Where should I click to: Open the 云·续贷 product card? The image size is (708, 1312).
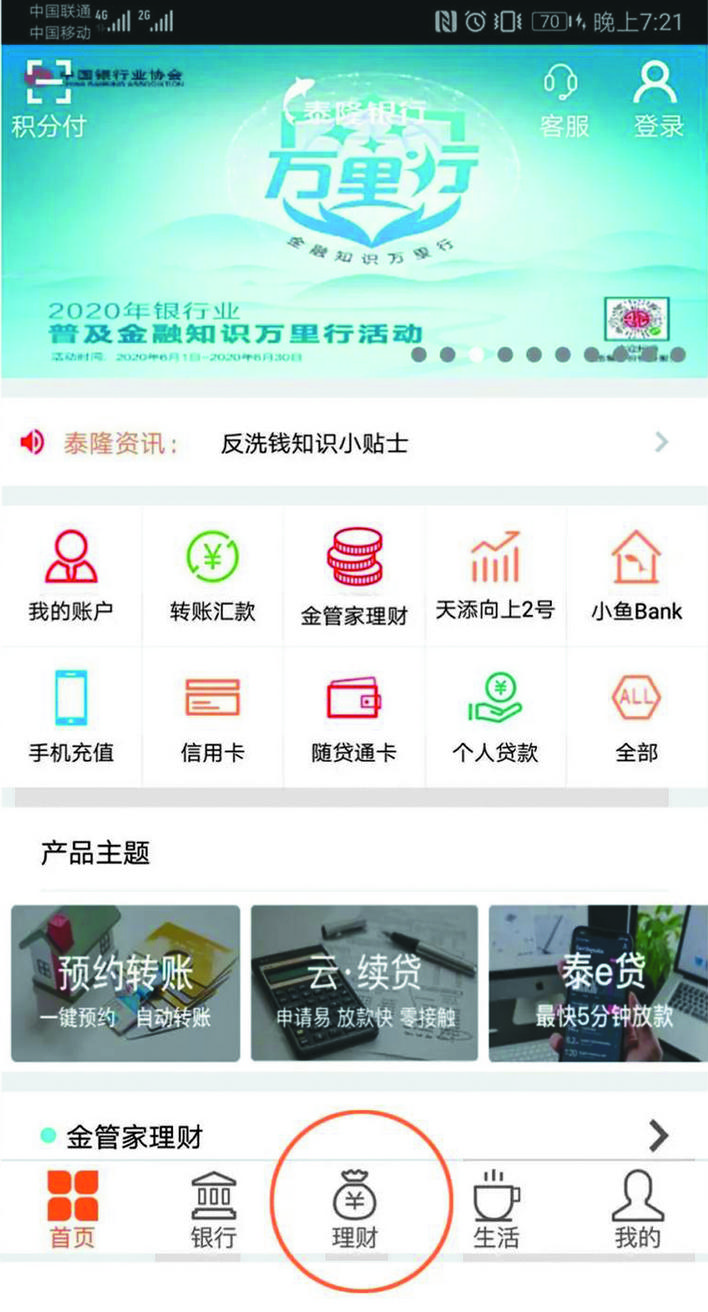[x=363, y=983]
